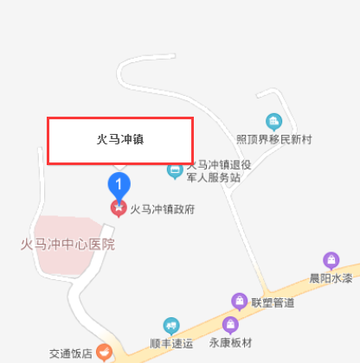Tap the blue marker numbered 1
The height and width of the screenshot is (363, 360).
[x=119, y=187]
